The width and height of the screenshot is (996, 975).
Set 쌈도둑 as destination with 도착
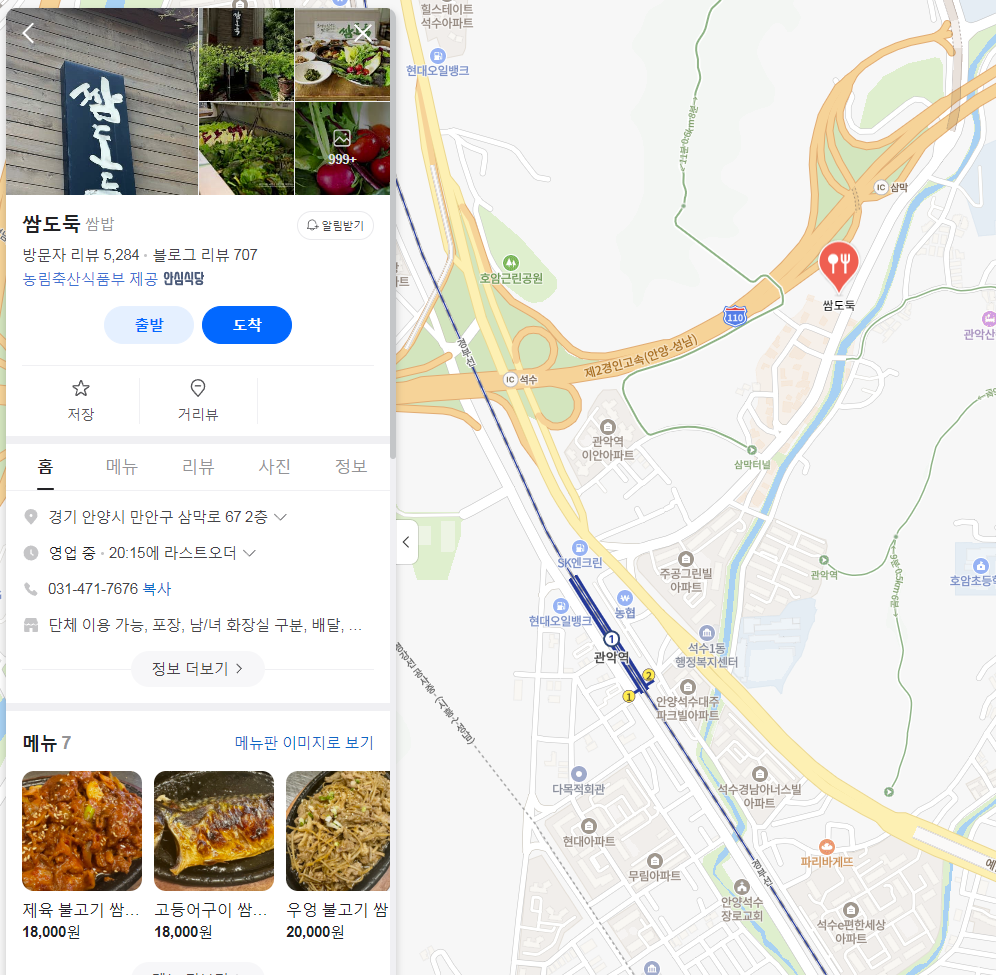point(247,325)
